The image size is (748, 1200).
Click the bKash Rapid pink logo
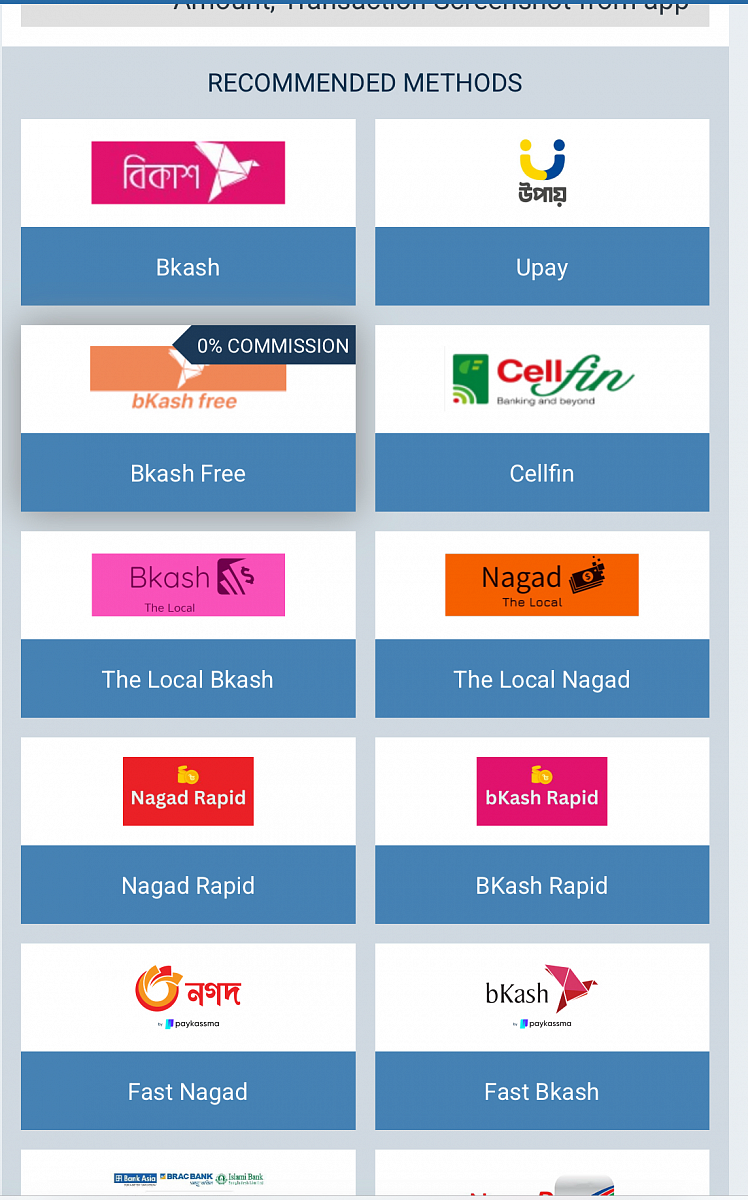coord(541,791)
